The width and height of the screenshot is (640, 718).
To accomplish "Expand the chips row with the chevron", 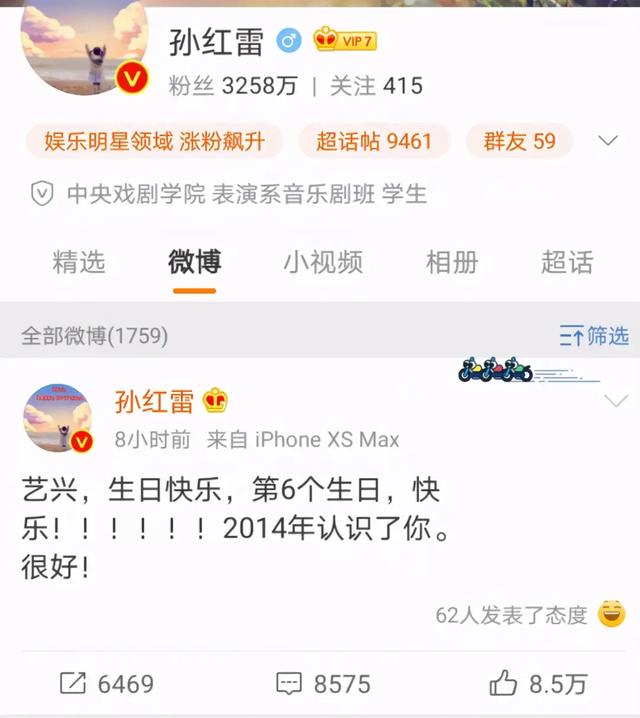I will pyautogui.click(x=607, y=140).
